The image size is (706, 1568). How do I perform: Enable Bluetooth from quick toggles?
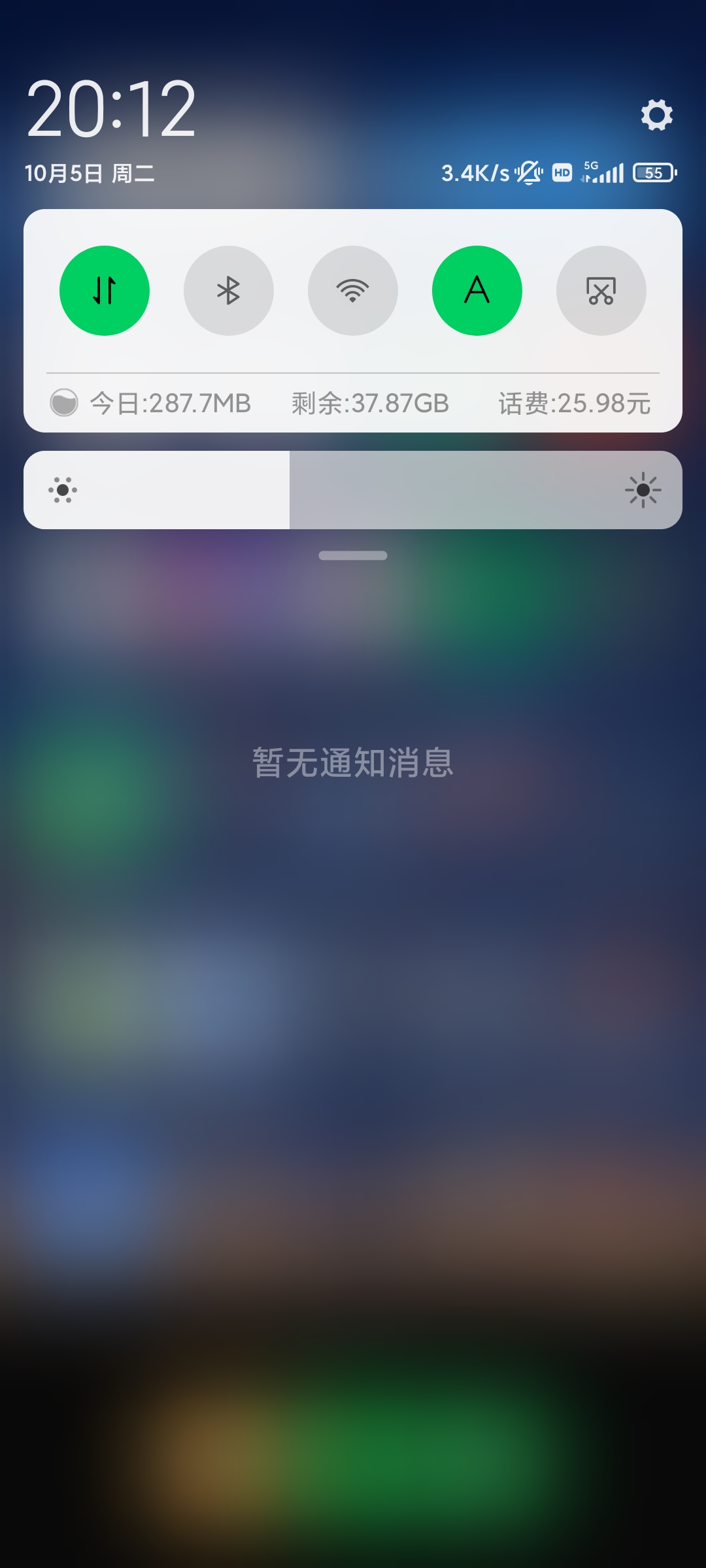[229, 291]
